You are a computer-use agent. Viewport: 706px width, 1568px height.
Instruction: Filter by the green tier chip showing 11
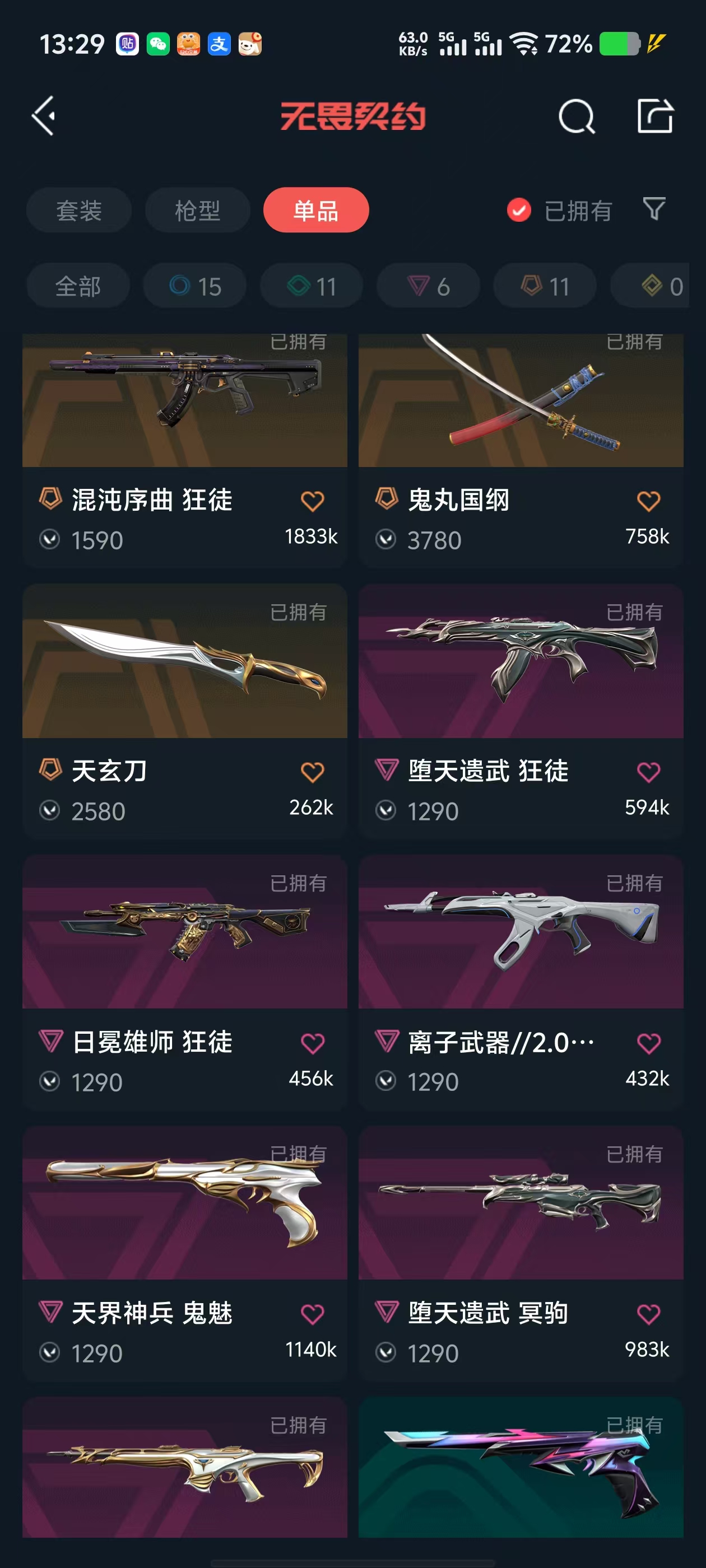pyautogui.click(x=312, y=286)
